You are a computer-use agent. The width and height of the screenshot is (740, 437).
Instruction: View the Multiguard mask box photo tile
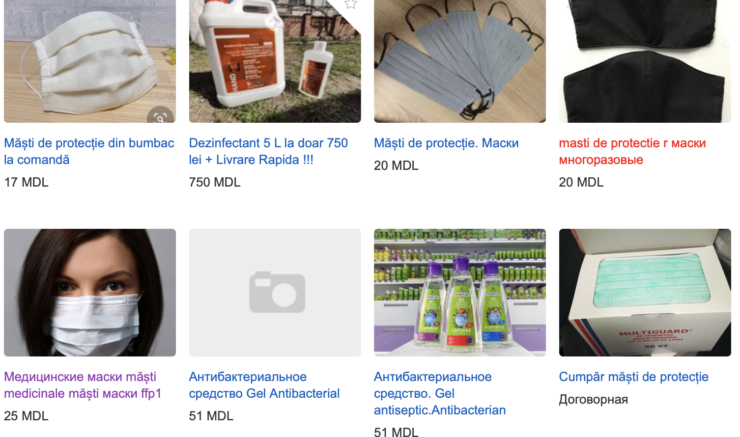click(x=645, y=292)
